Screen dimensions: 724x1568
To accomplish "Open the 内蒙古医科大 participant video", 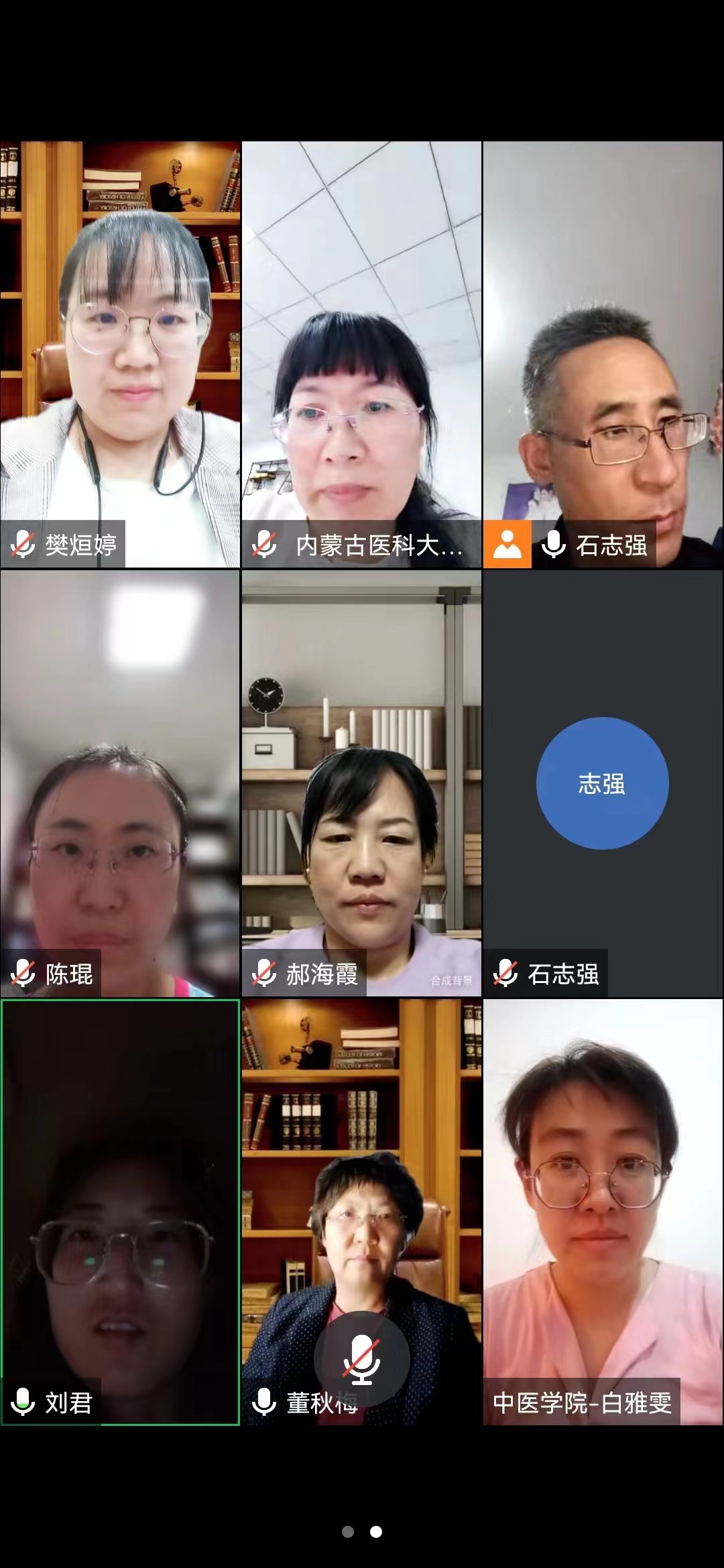I will pyautogui.click(x=362, y=355).
